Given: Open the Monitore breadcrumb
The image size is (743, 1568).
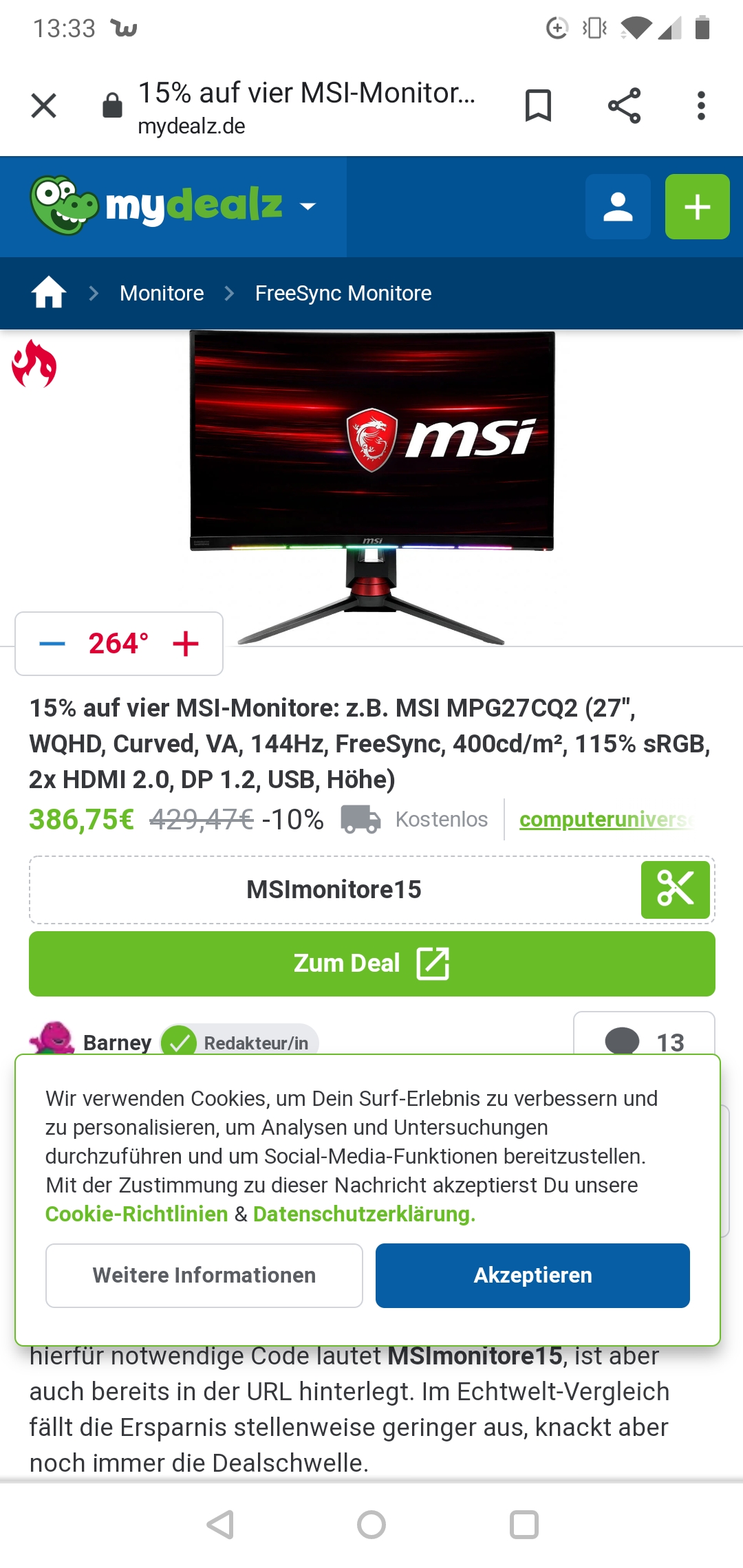Looking at the screenshot, I should (x=162, y=293).
